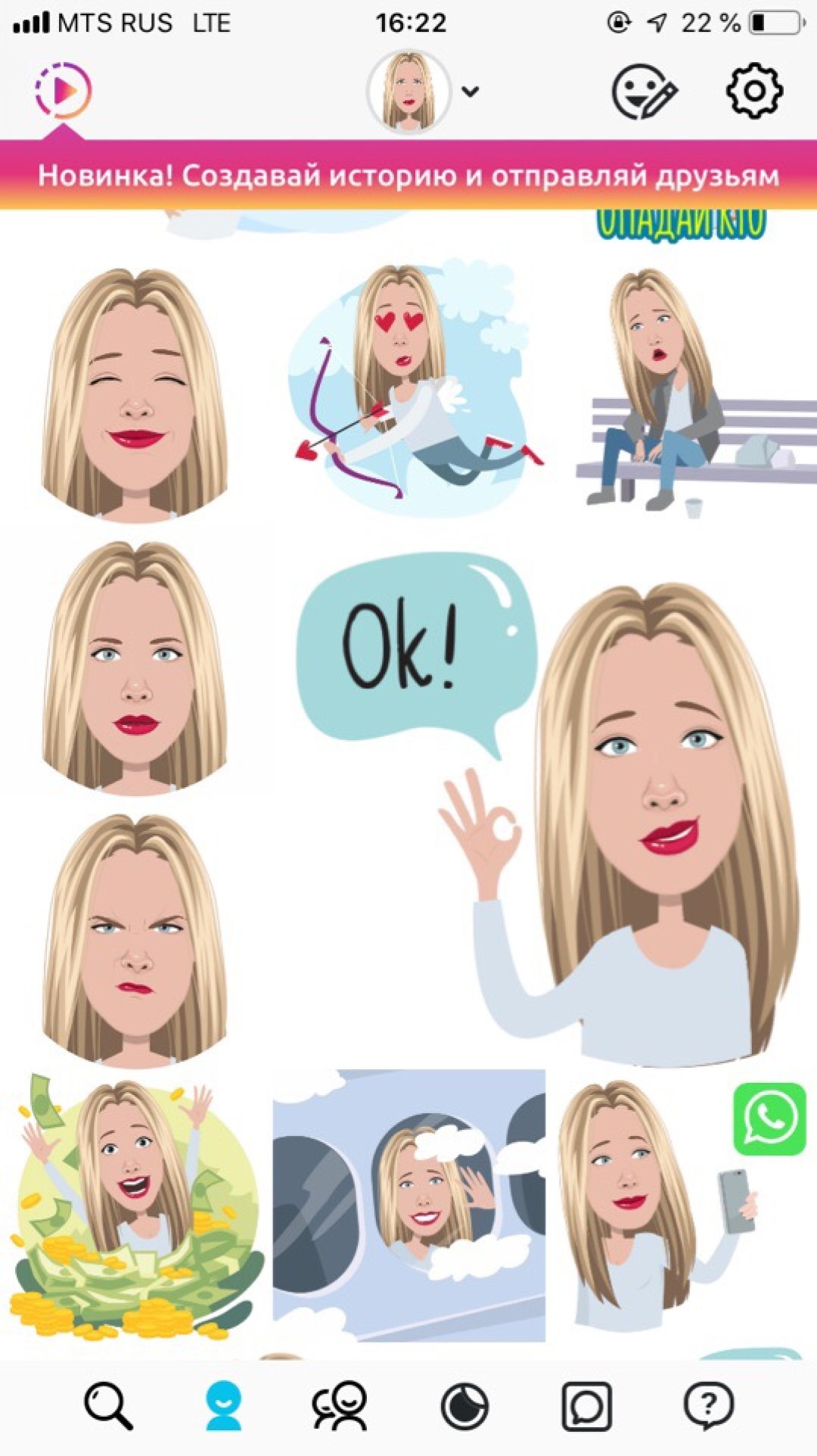Open the story creation icon
Image resolution: width=817 pixels, height=1456 pixels.
pyautogui.click(x=64, y=91)
